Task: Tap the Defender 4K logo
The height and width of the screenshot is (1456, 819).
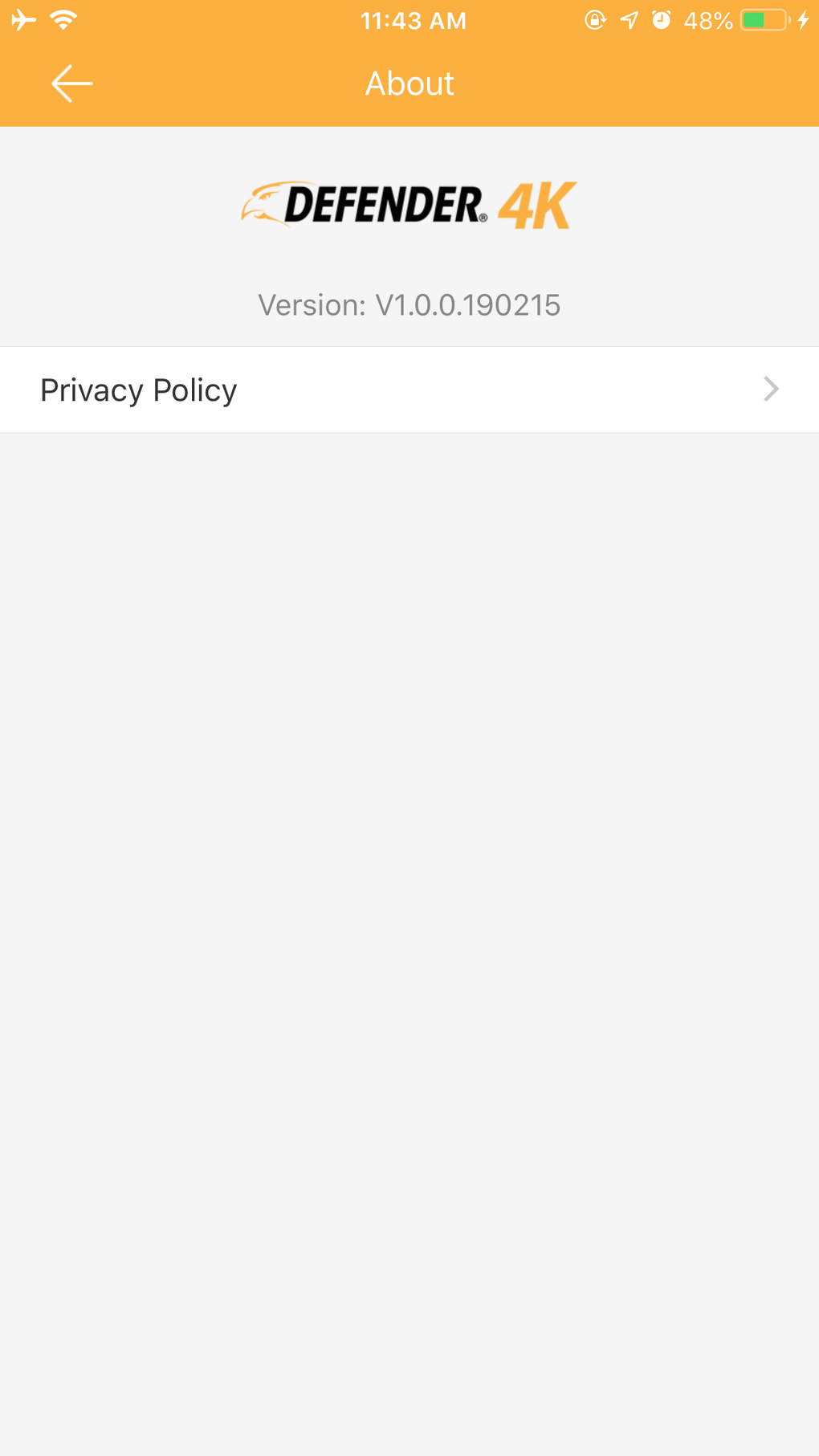Action: click(409, 203)
